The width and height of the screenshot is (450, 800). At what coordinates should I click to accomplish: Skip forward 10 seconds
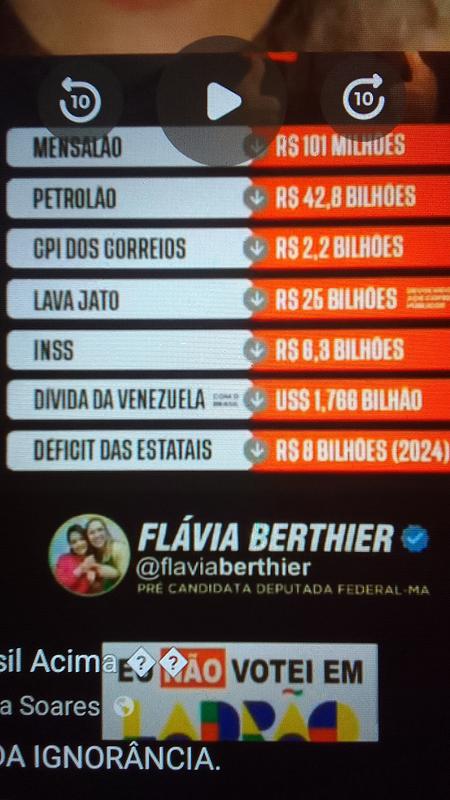point(363,99)
